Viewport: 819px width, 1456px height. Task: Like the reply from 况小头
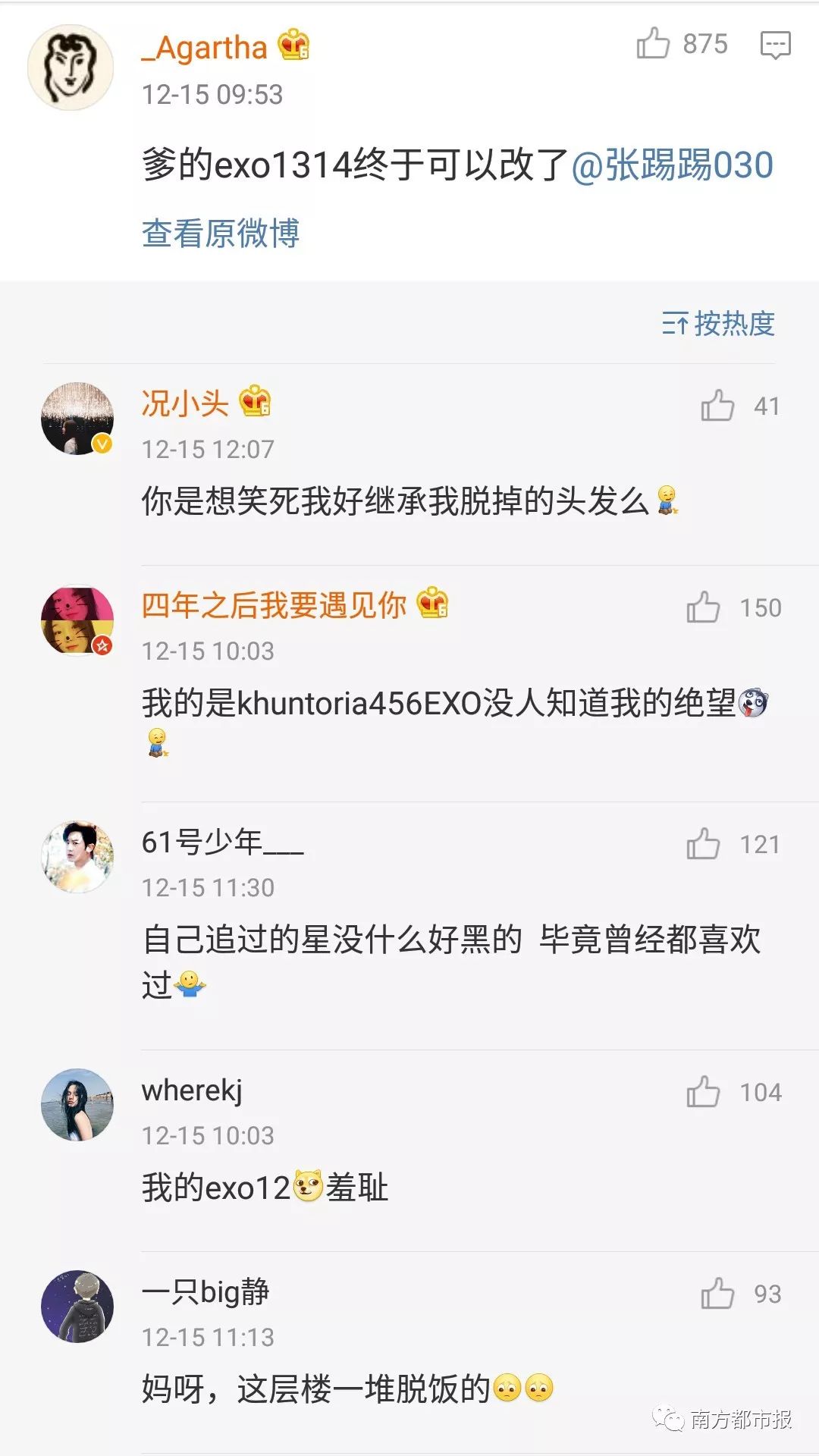click(x=717, y=406)
